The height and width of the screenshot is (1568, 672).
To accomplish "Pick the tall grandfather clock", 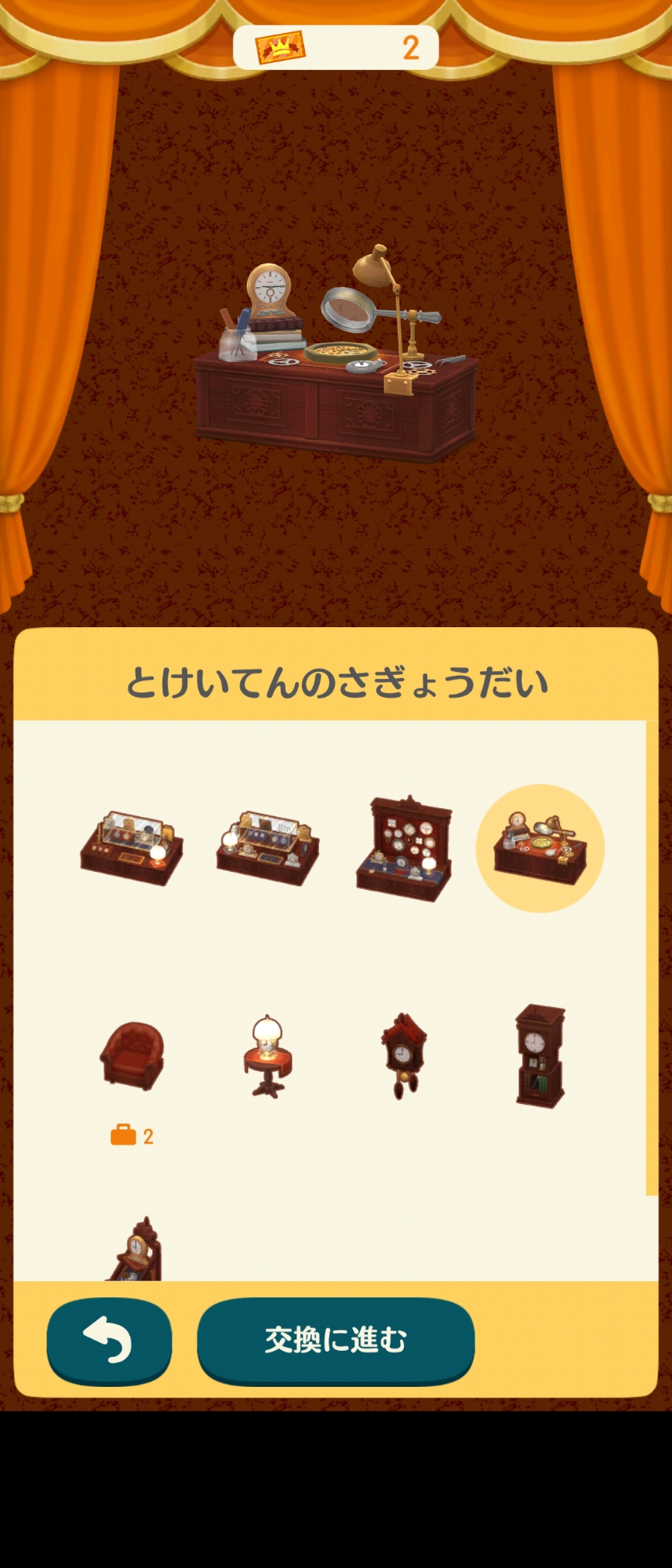I will (539, 1056).
